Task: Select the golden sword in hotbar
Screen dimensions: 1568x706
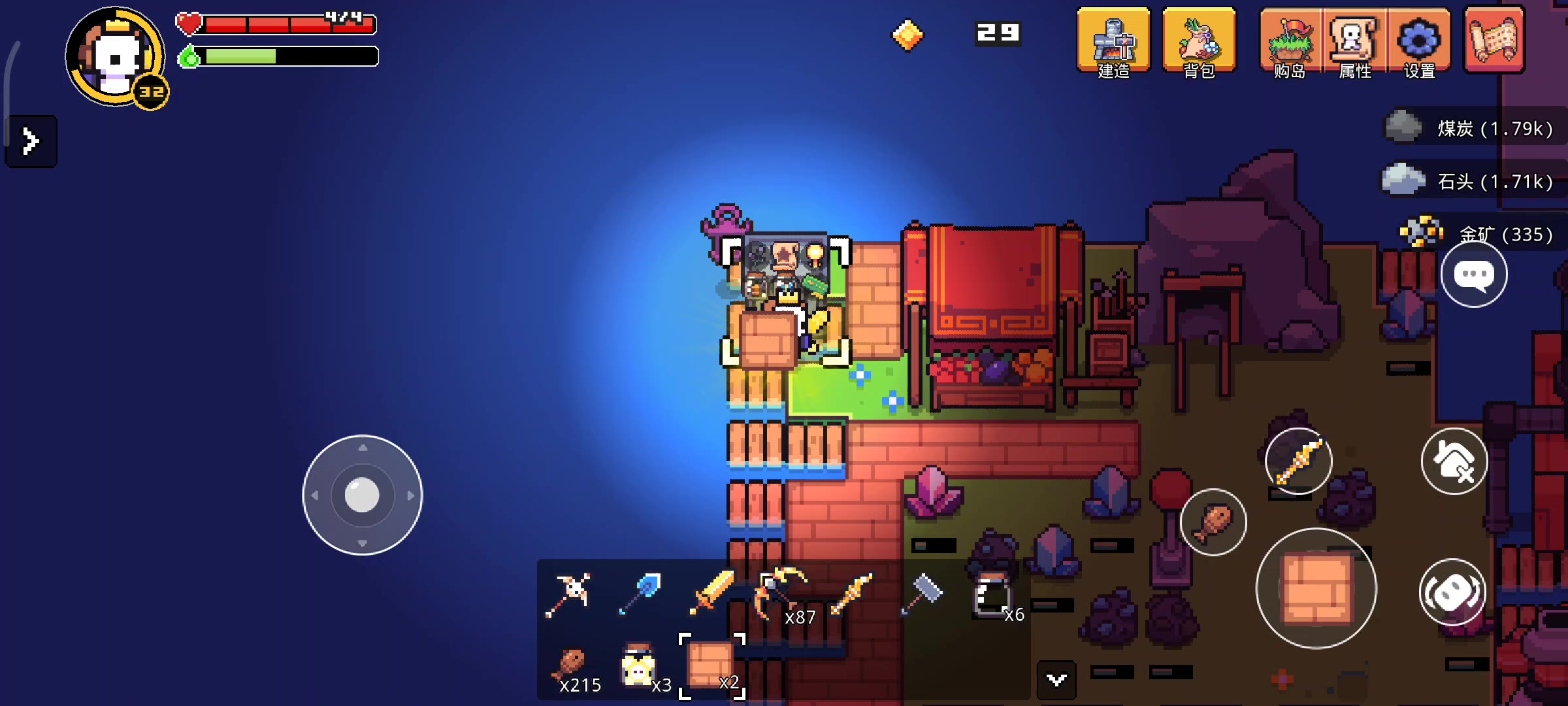Action: [x=711, y=592]
